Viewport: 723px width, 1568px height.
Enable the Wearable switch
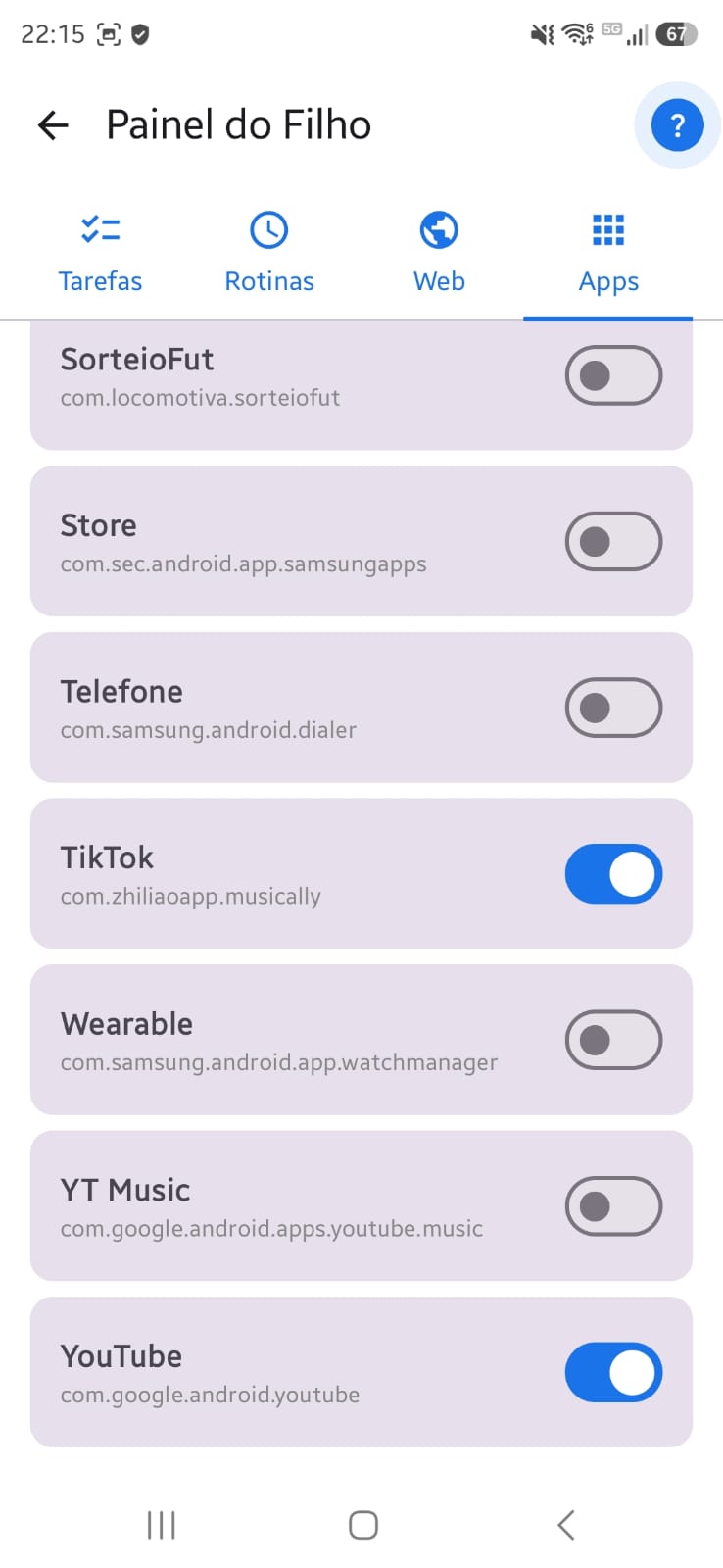613,1040
